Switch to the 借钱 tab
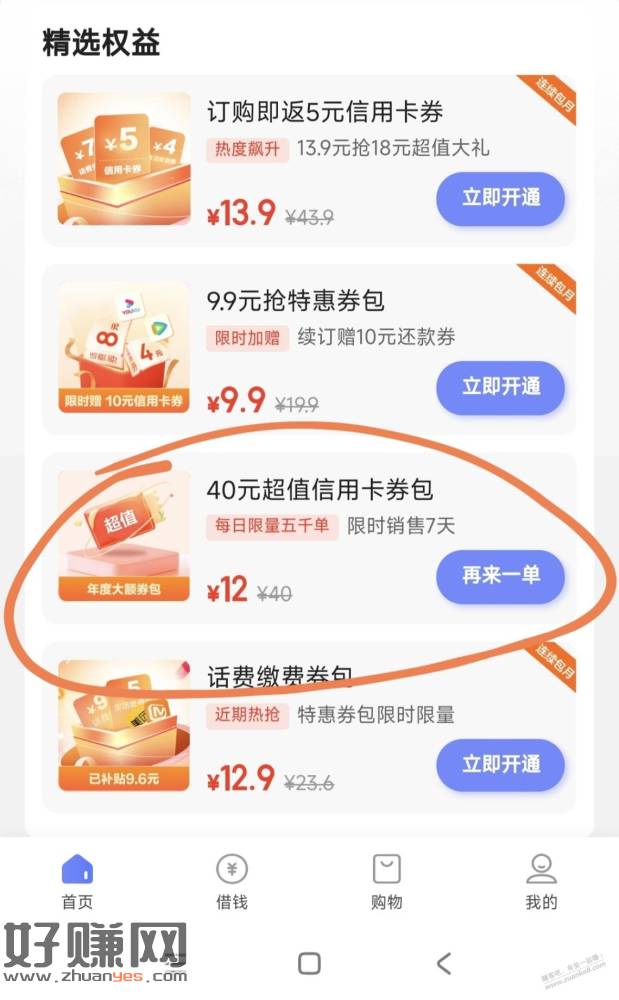 [232, 881]
